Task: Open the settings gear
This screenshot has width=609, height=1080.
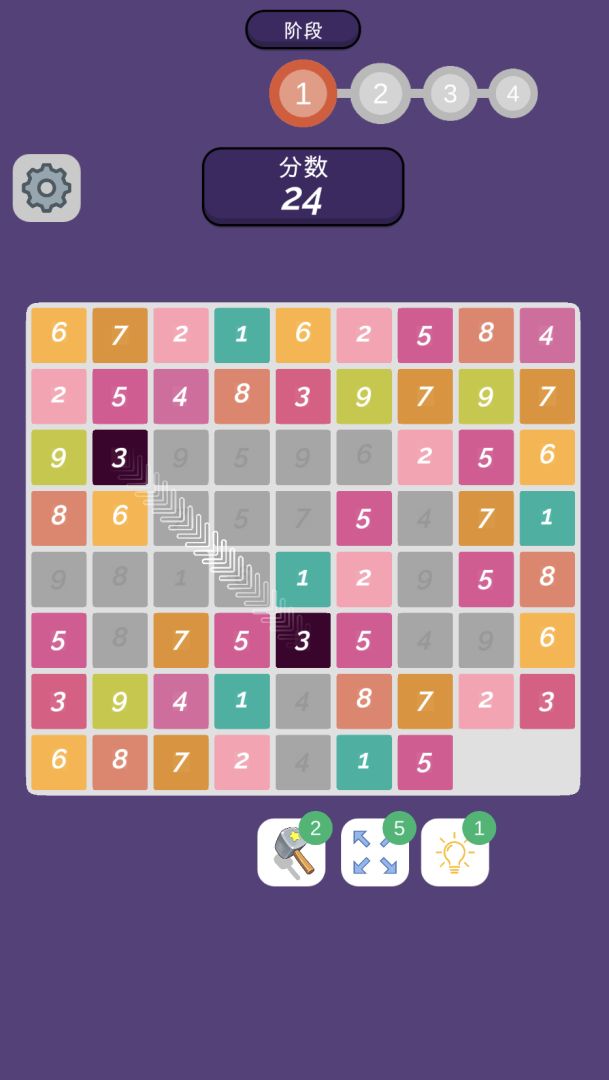Action: pos(47,188)
